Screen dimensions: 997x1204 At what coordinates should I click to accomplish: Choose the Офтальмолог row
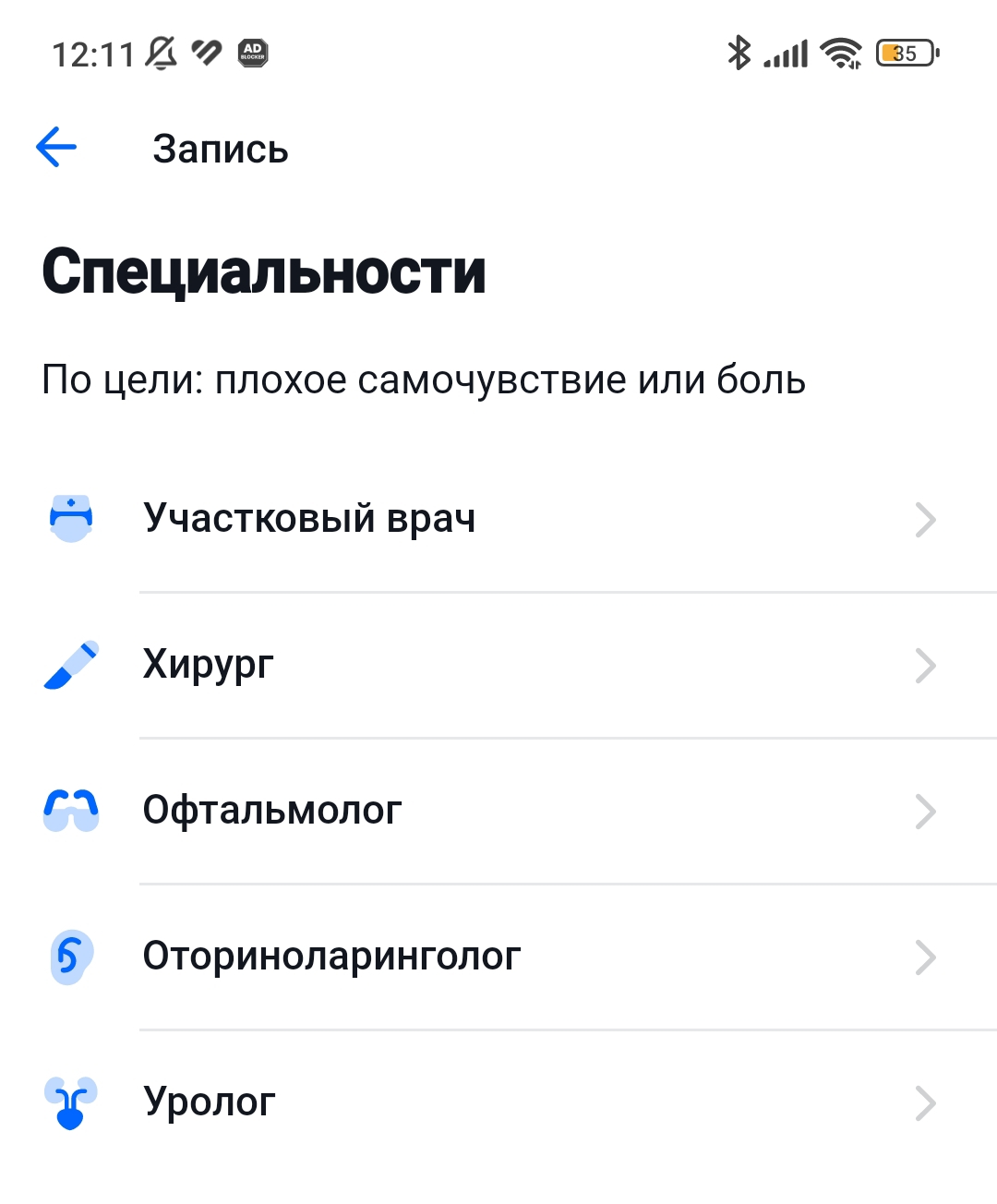point(498,811)
